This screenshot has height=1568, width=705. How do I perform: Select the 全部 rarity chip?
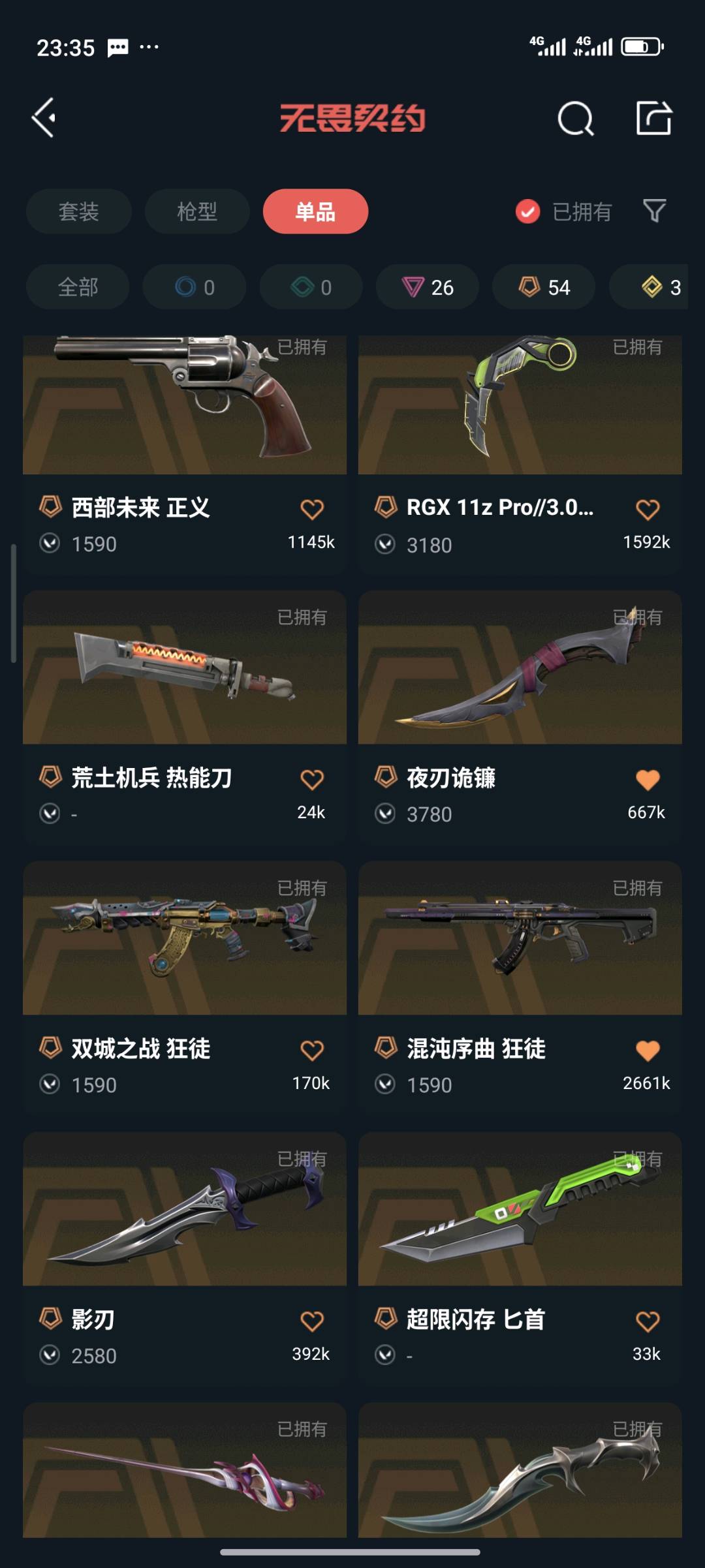point(78,287)
